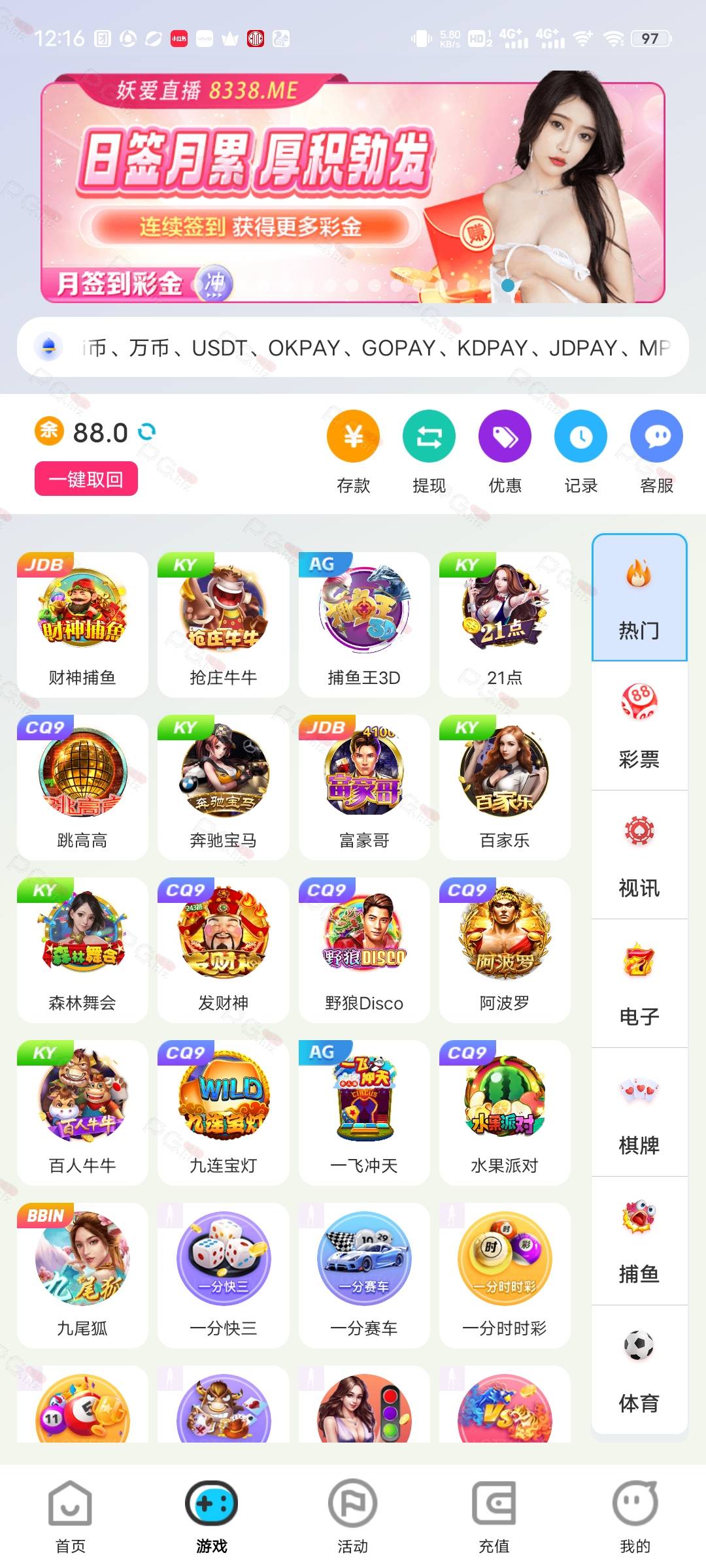Open the 一分快三 game
This screenshot has width=706, height=1568.
coord(223,1275)
